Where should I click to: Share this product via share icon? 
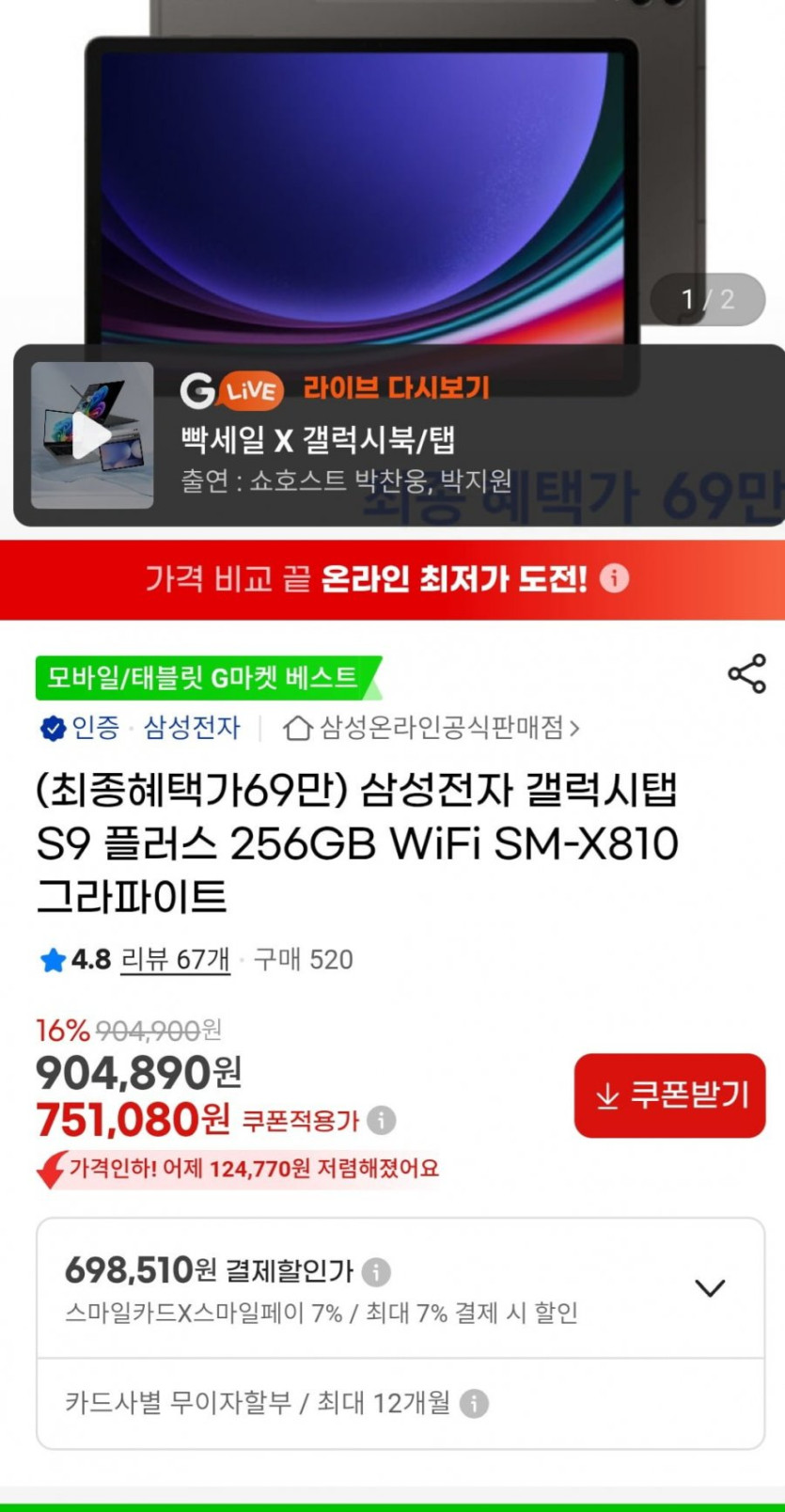(x=746, y=674)
